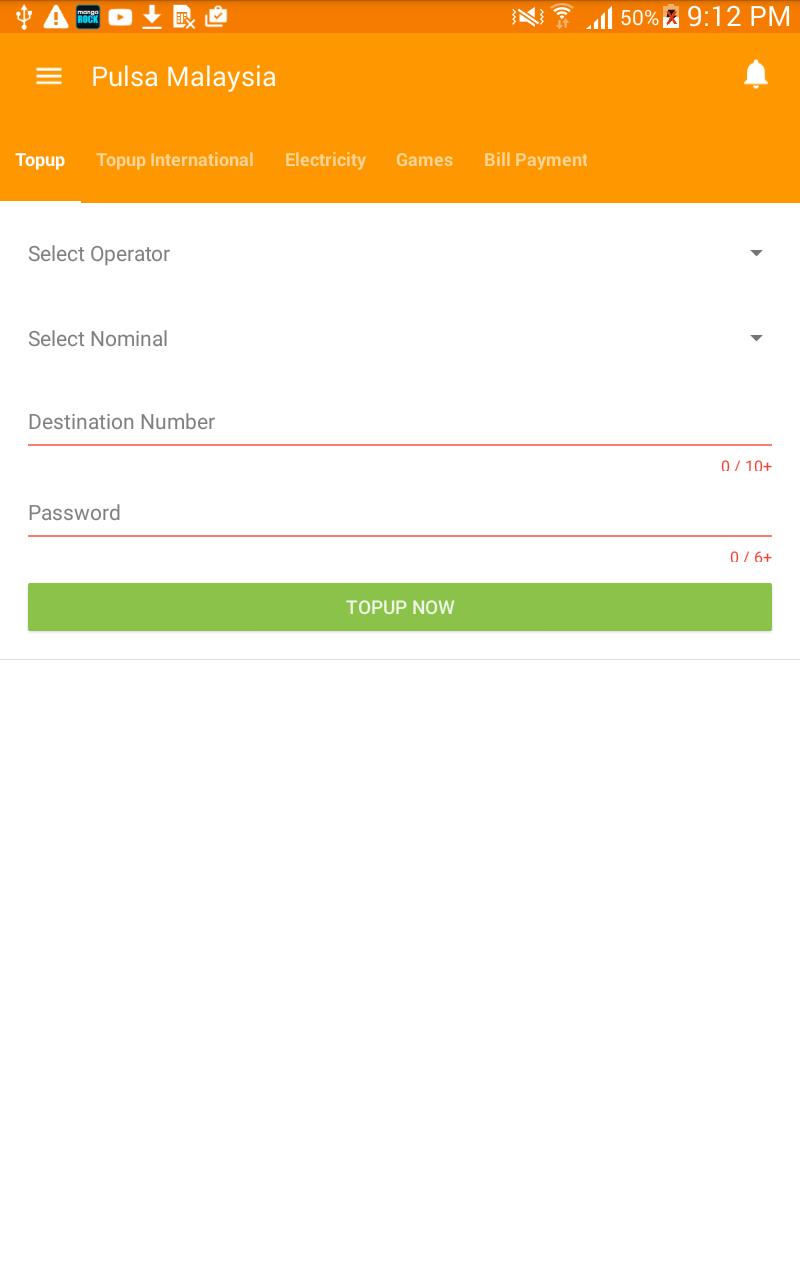Open the notifications bell

pos(756,75)
